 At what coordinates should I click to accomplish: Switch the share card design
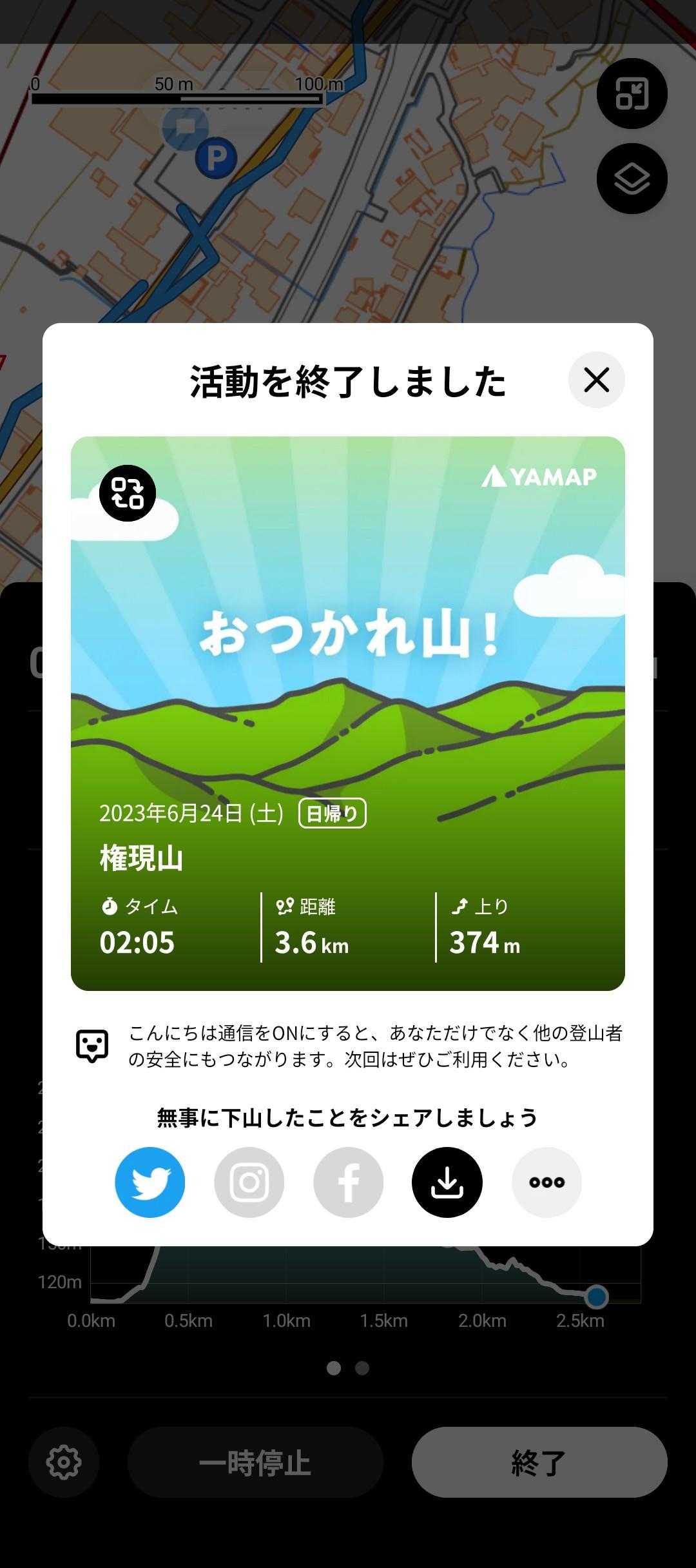(128, 493)
